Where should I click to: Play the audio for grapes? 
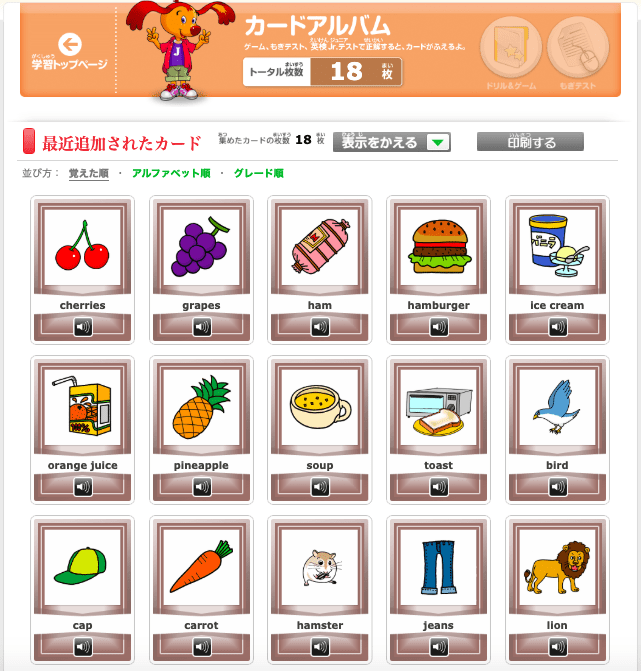[x=201, y=326]
